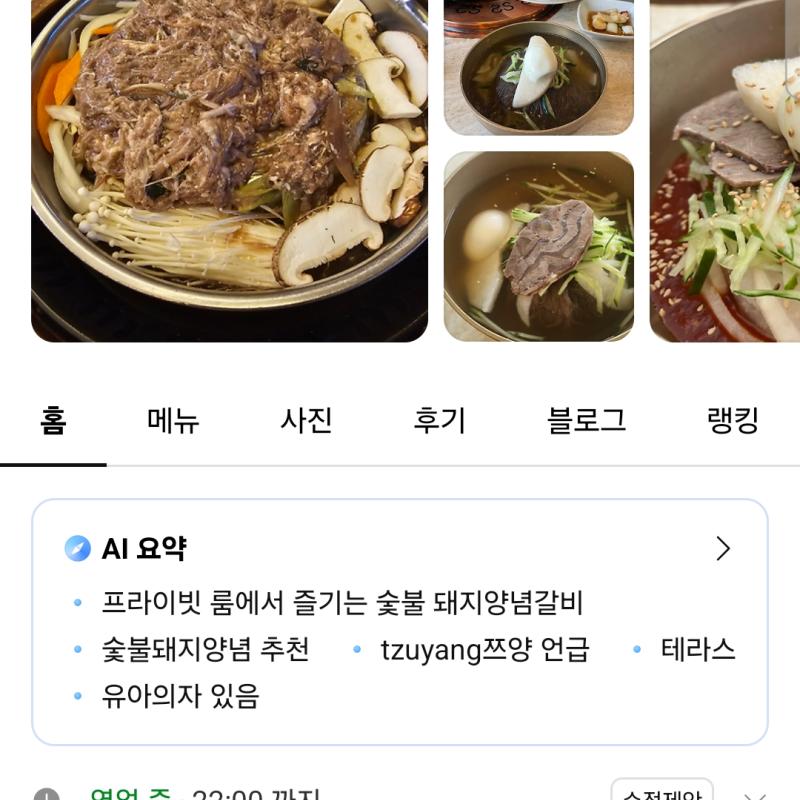The image size is (800, 800).
Task: Go to the 후기 tab
Action: (439, 421)
